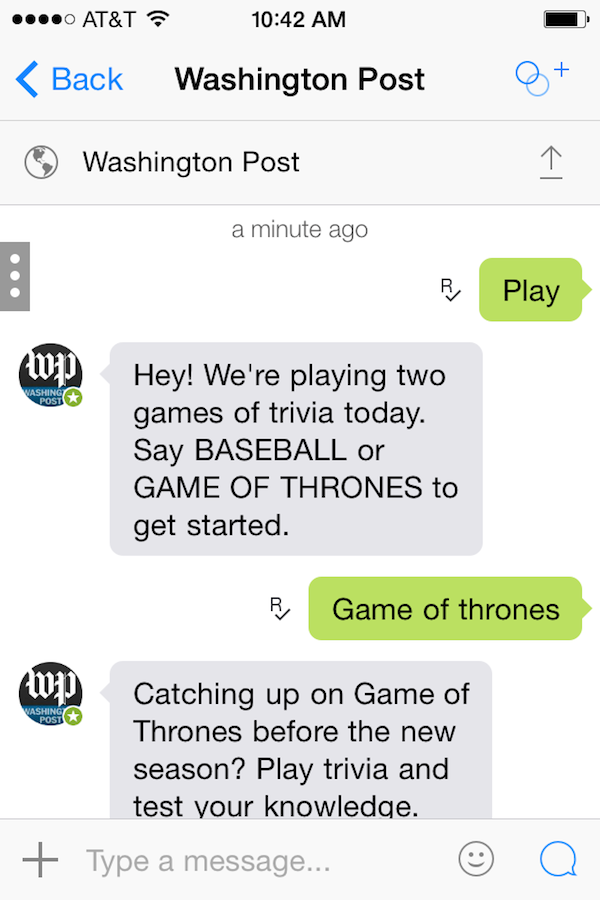Open the plus attachment menu
Viewport: 600px width, 900px height.
tap(40, 859)
